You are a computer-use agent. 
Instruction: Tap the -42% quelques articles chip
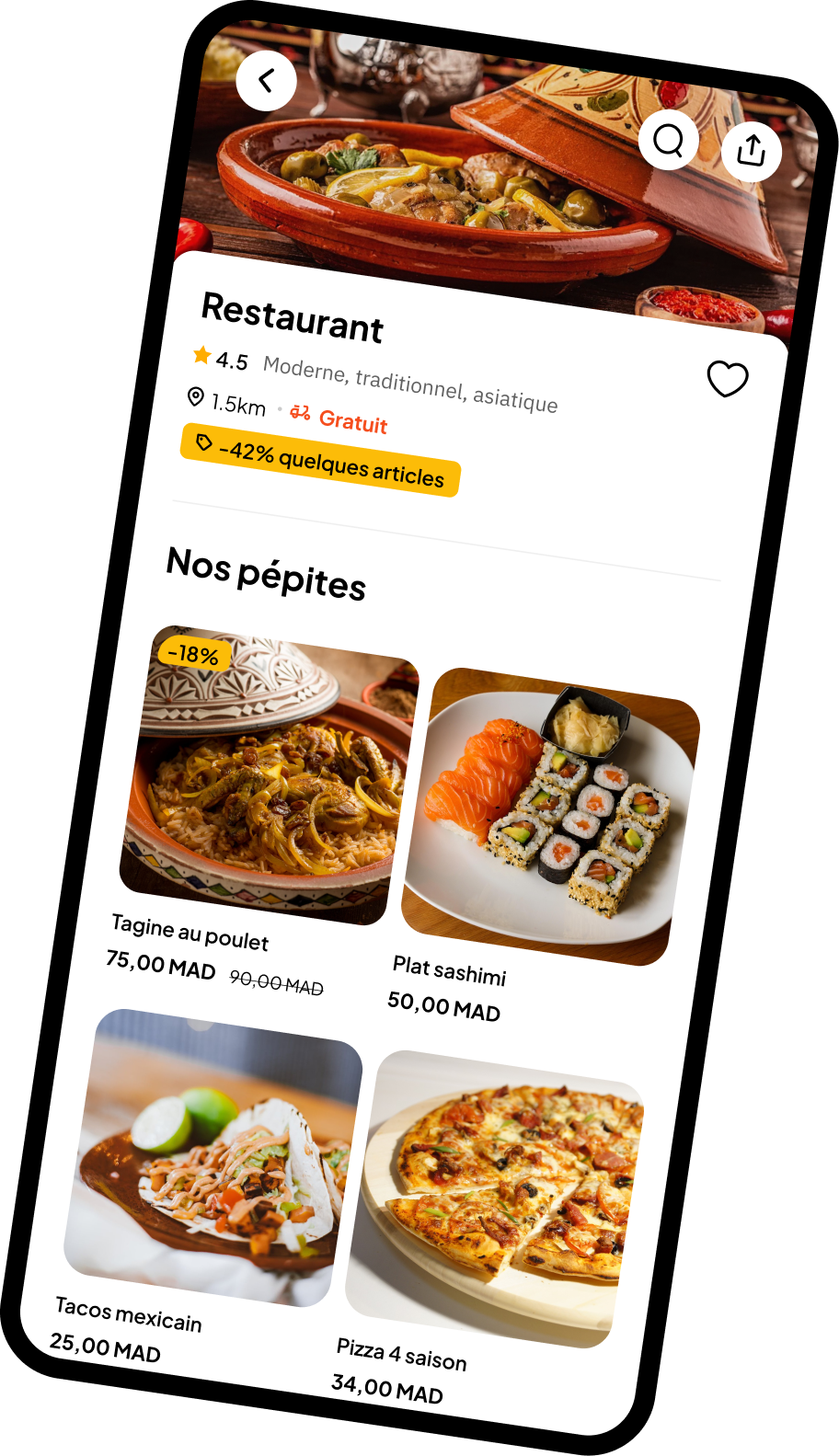[x=320, y=460]
